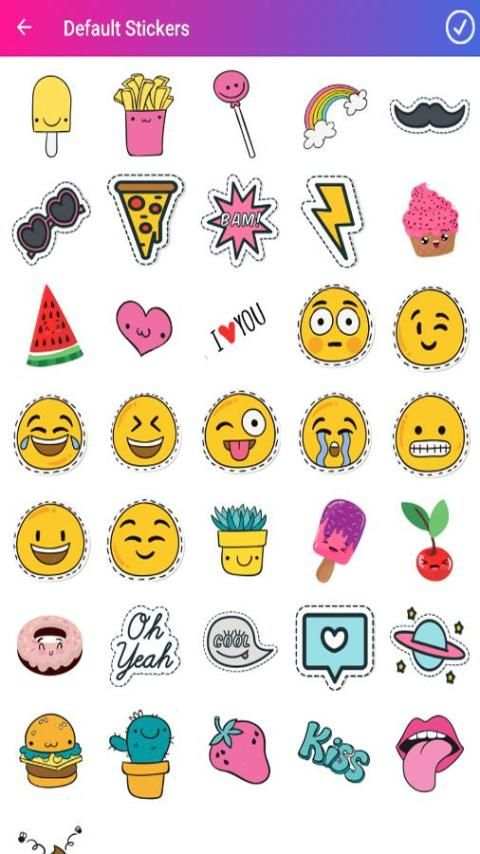480x854 pixels.
Task: Choose the watermelon slice sticker
Action: pos(54,325)
